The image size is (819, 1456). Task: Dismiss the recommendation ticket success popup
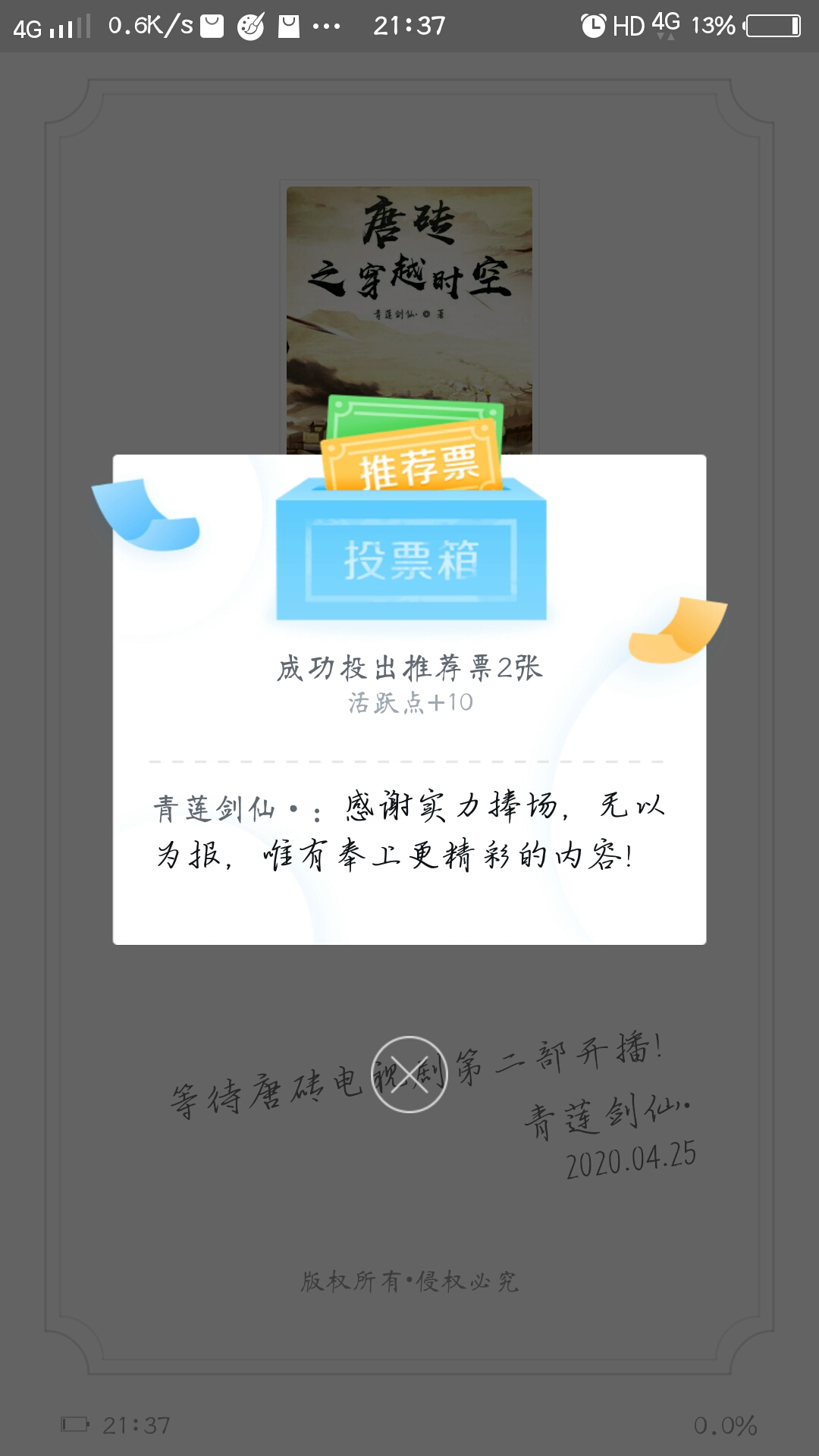point(409,1074)
